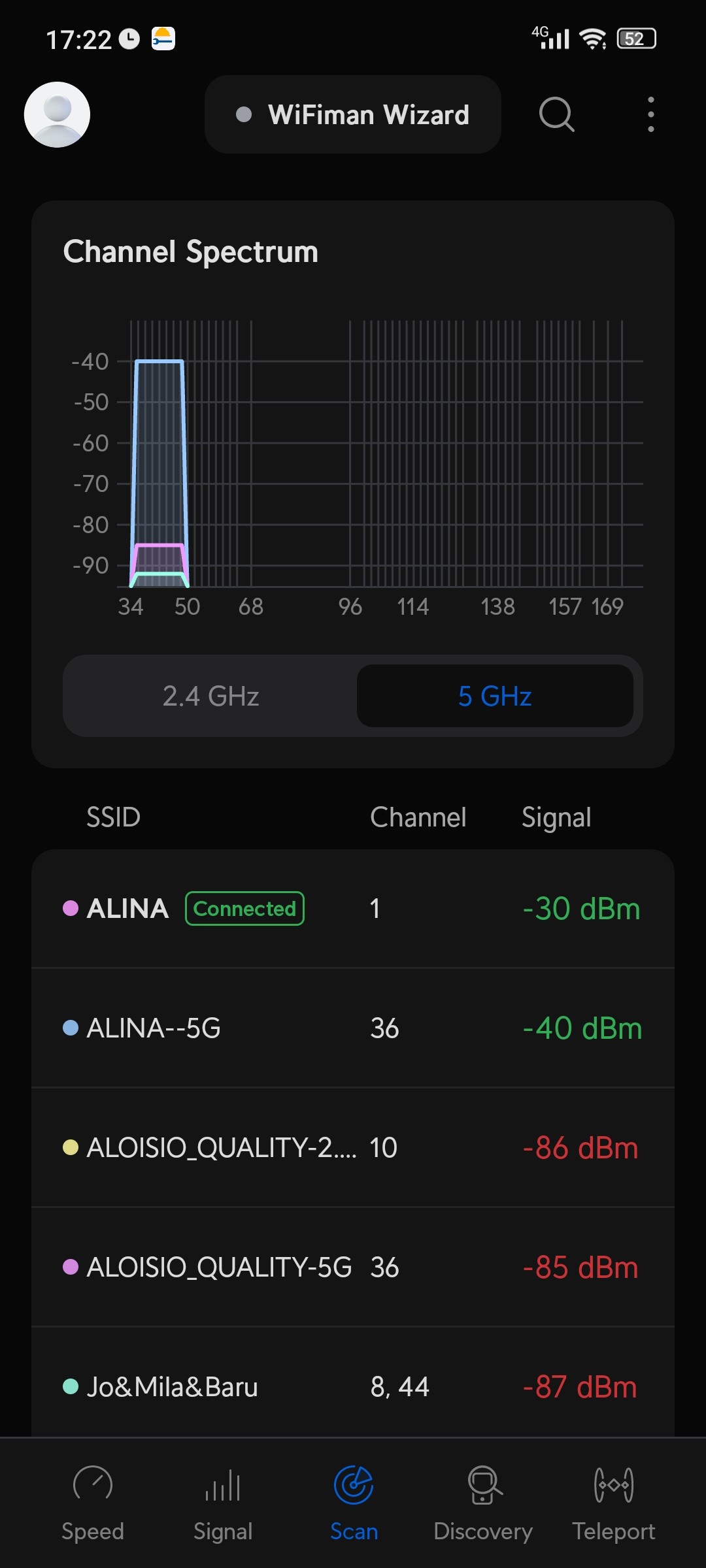Open the connected ALINA network
706x1568 pixels.
click(353, 909)
